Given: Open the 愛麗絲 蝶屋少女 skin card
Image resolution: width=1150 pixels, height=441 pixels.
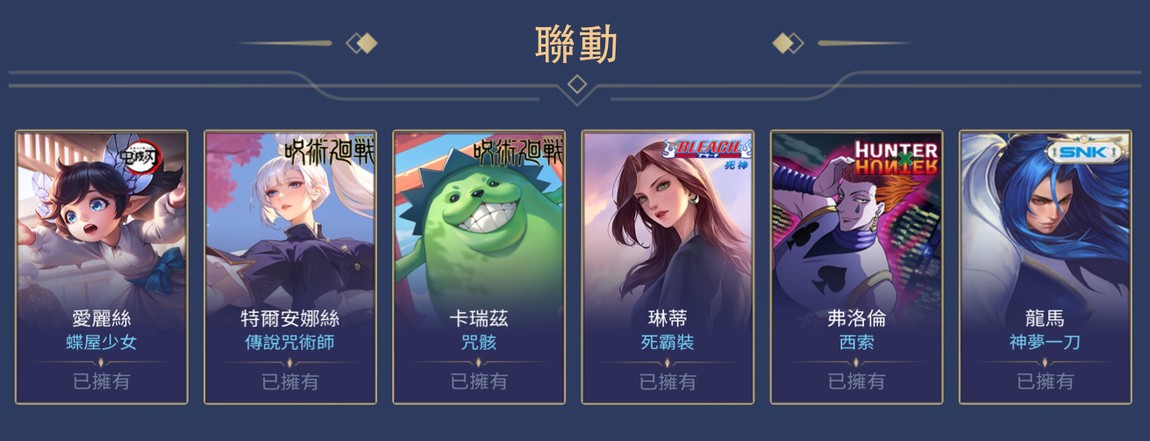Looking at the screenshot, I should [x=102, y=265].
